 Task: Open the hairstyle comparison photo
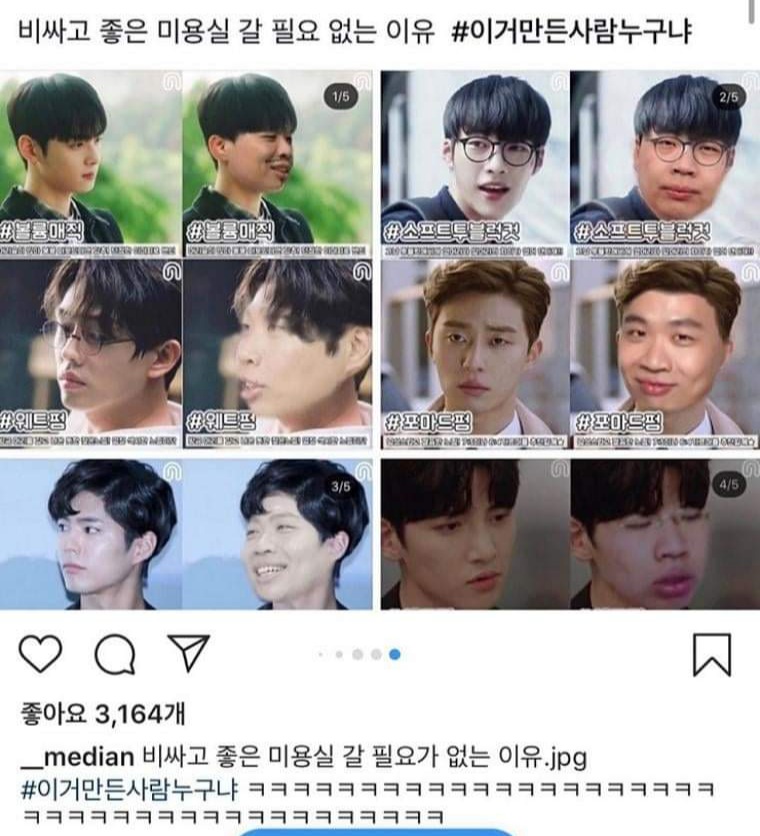tap(379, 340)
